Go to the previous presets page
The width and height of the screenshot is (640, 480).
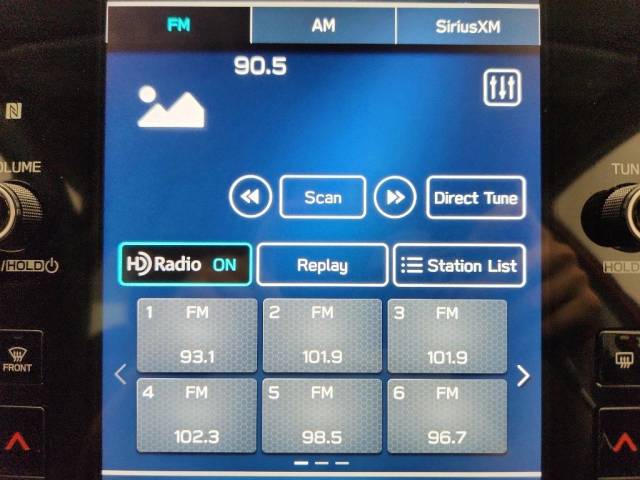(x=121, y=375)
